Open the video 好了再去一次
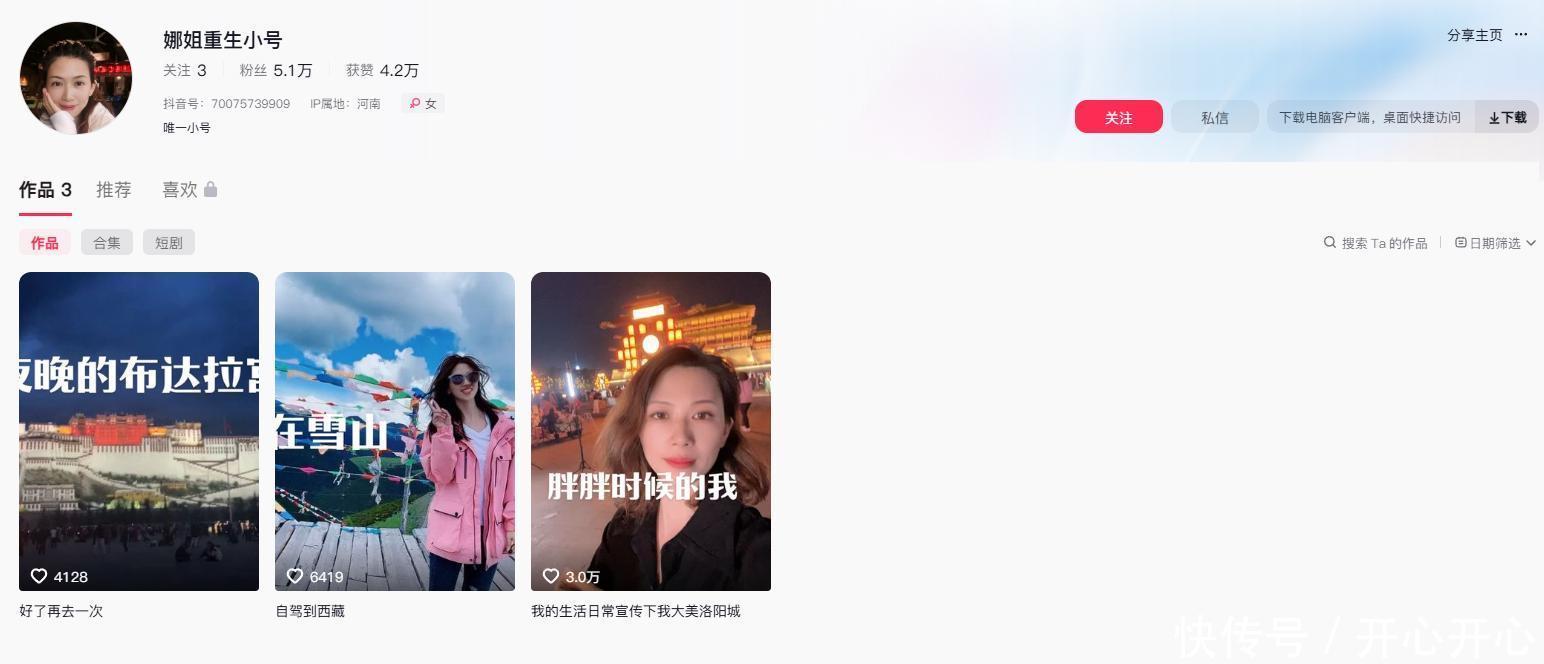Viewport: 1544px width, 664px height. point(139,431)
